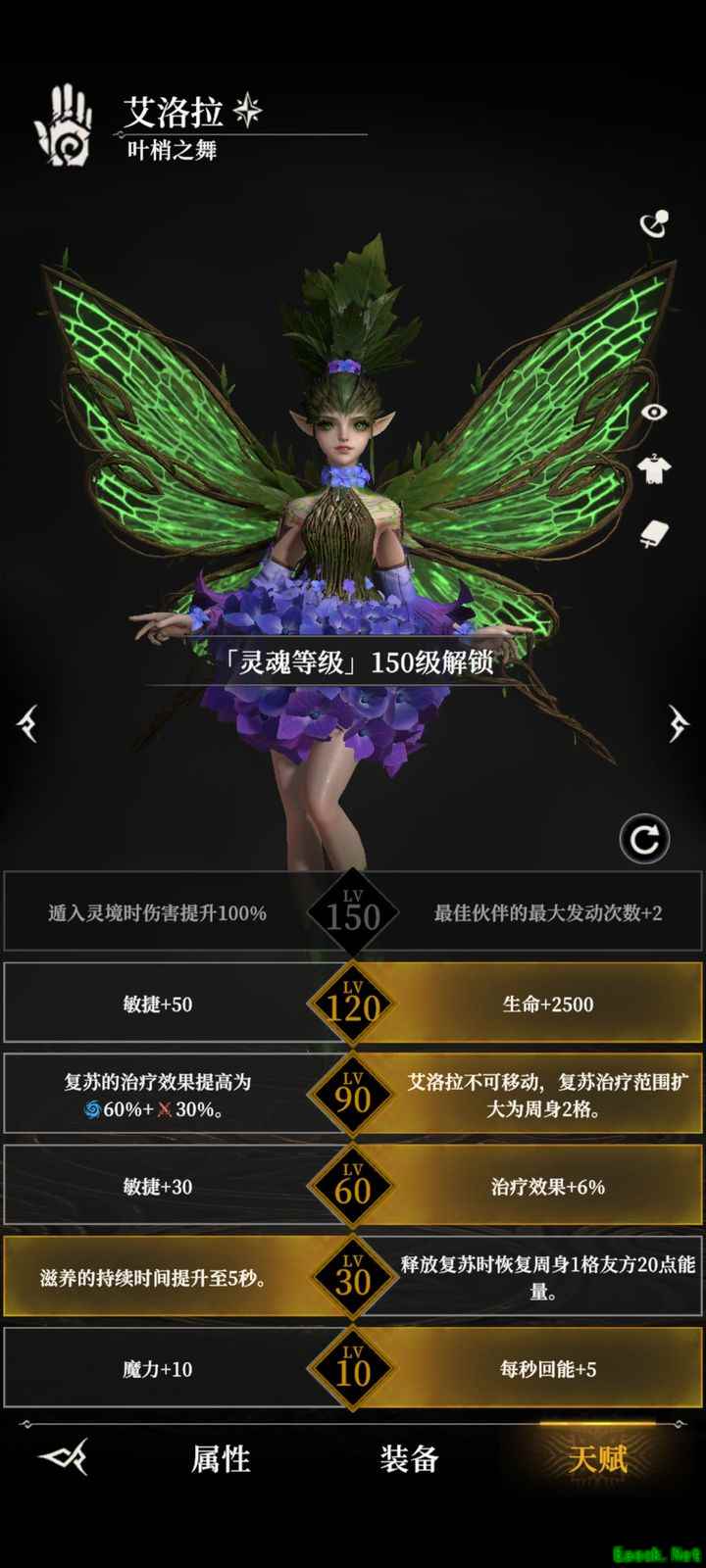Switch to the 装备 tab

(x=409, y=1459)
